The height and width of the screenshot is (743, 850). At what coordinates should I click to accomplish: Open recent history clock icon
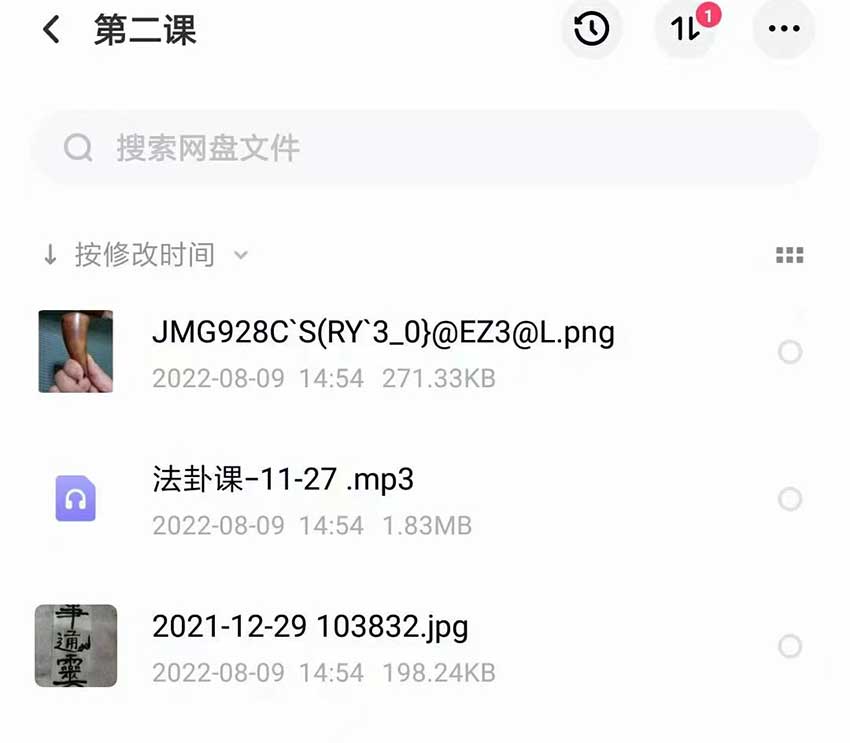point(591,30)
